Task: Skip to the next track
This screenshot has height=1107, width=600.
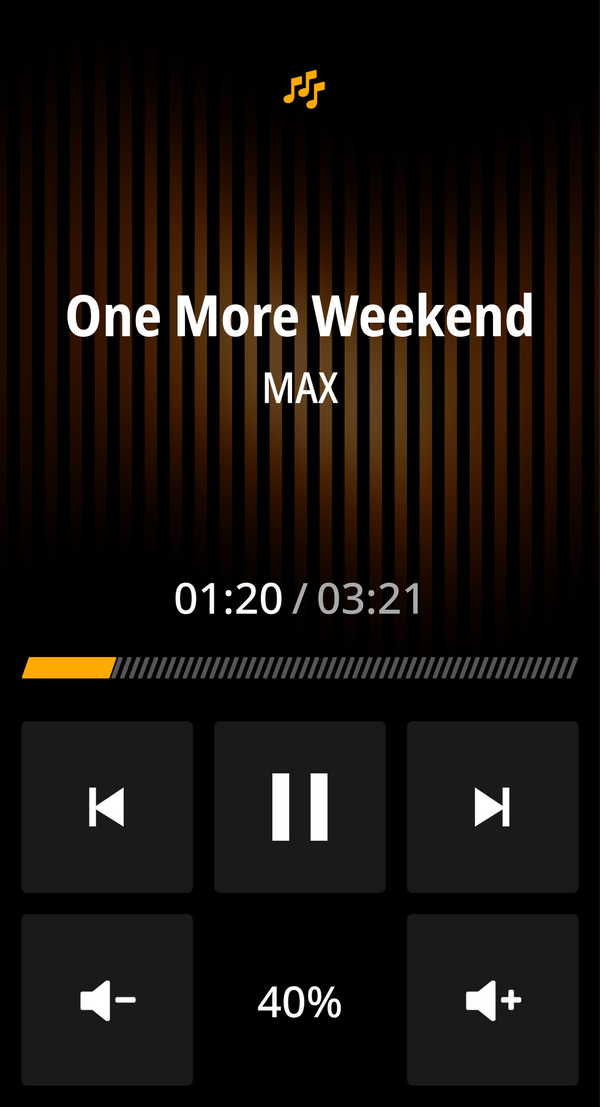Action: (x=493, y=807)
